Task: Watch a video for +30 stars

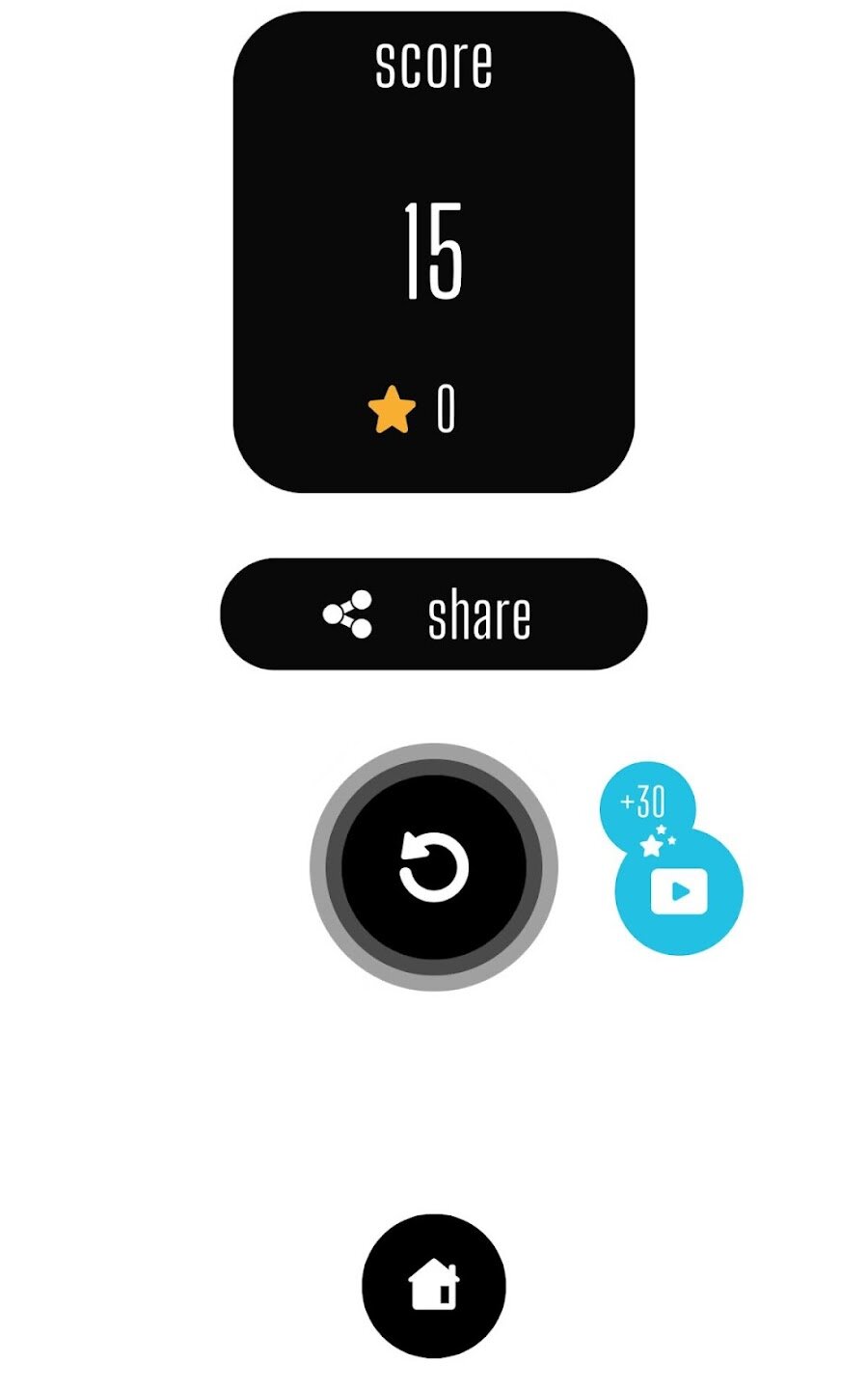Action: click(x=679, y=890)
